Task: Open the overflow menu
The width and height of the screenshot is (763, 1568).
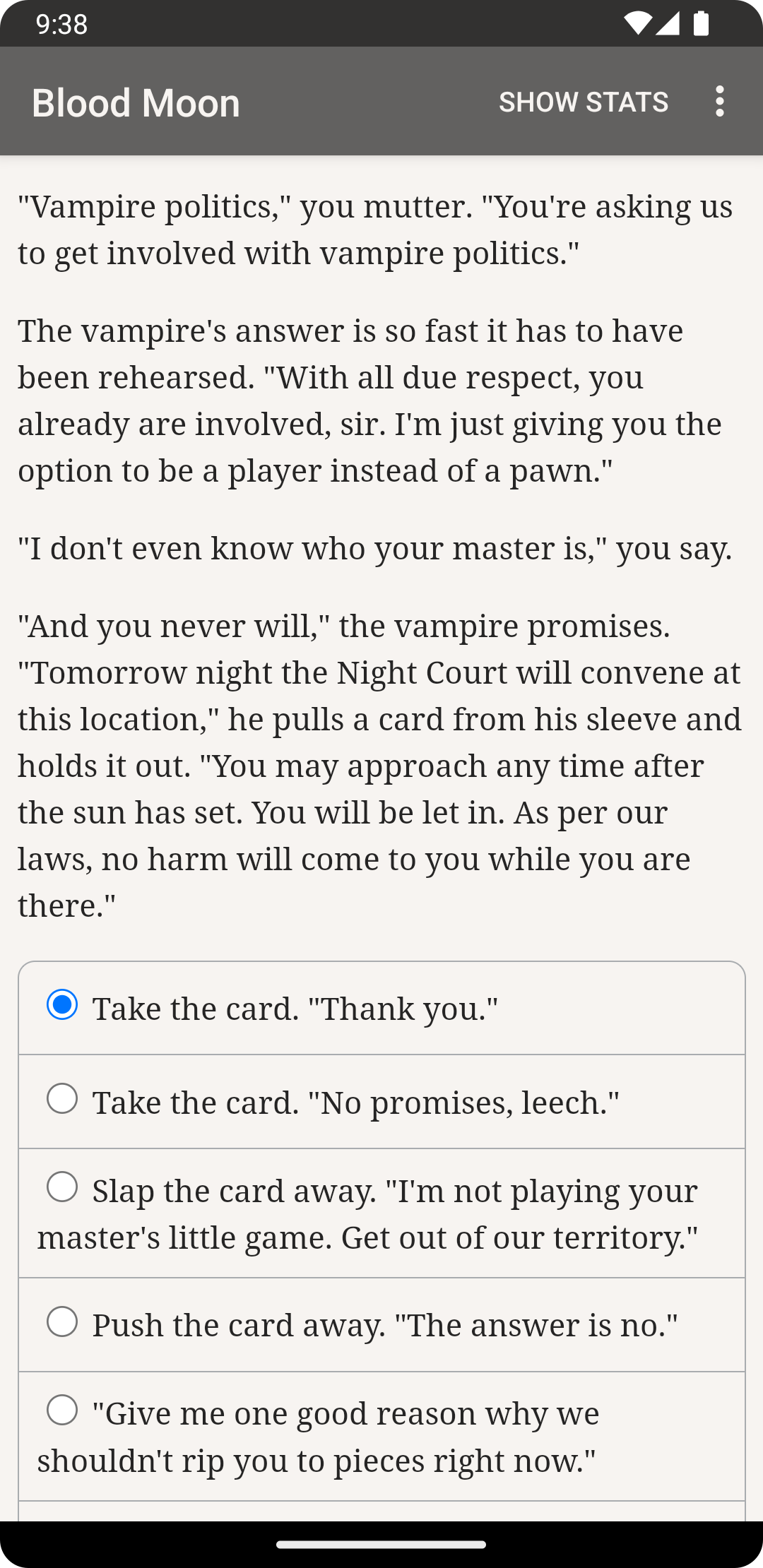Action: point(719,102)
